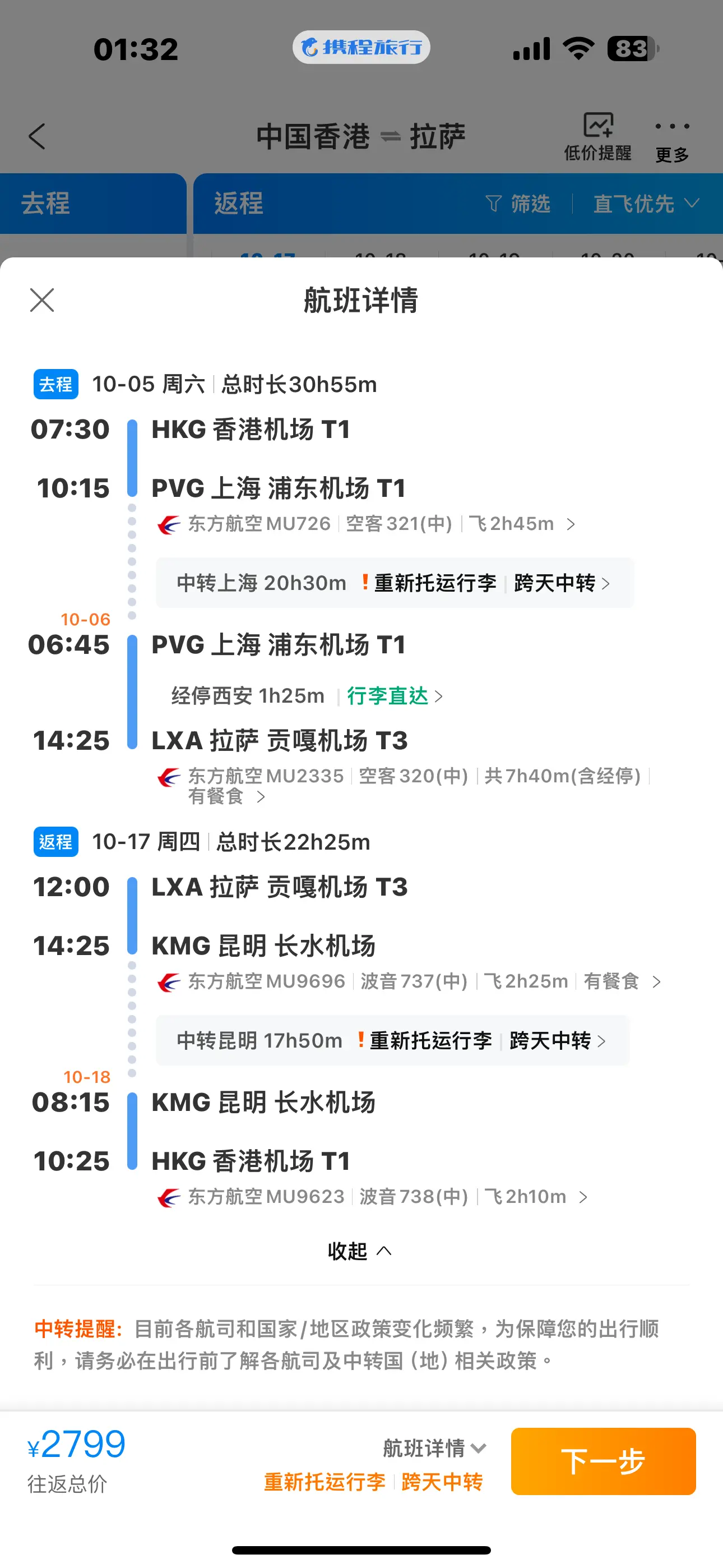The width and height of the screenshot is (723, 1568).
Task: Collapse details with 收起
Action: pos(360,1251)
